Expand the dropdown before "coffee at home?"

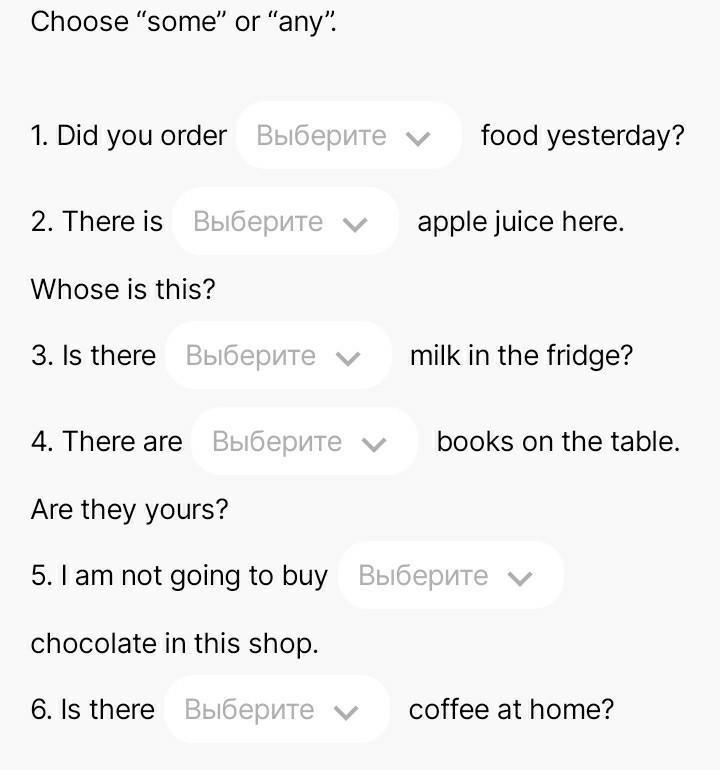tap(275, 710)
